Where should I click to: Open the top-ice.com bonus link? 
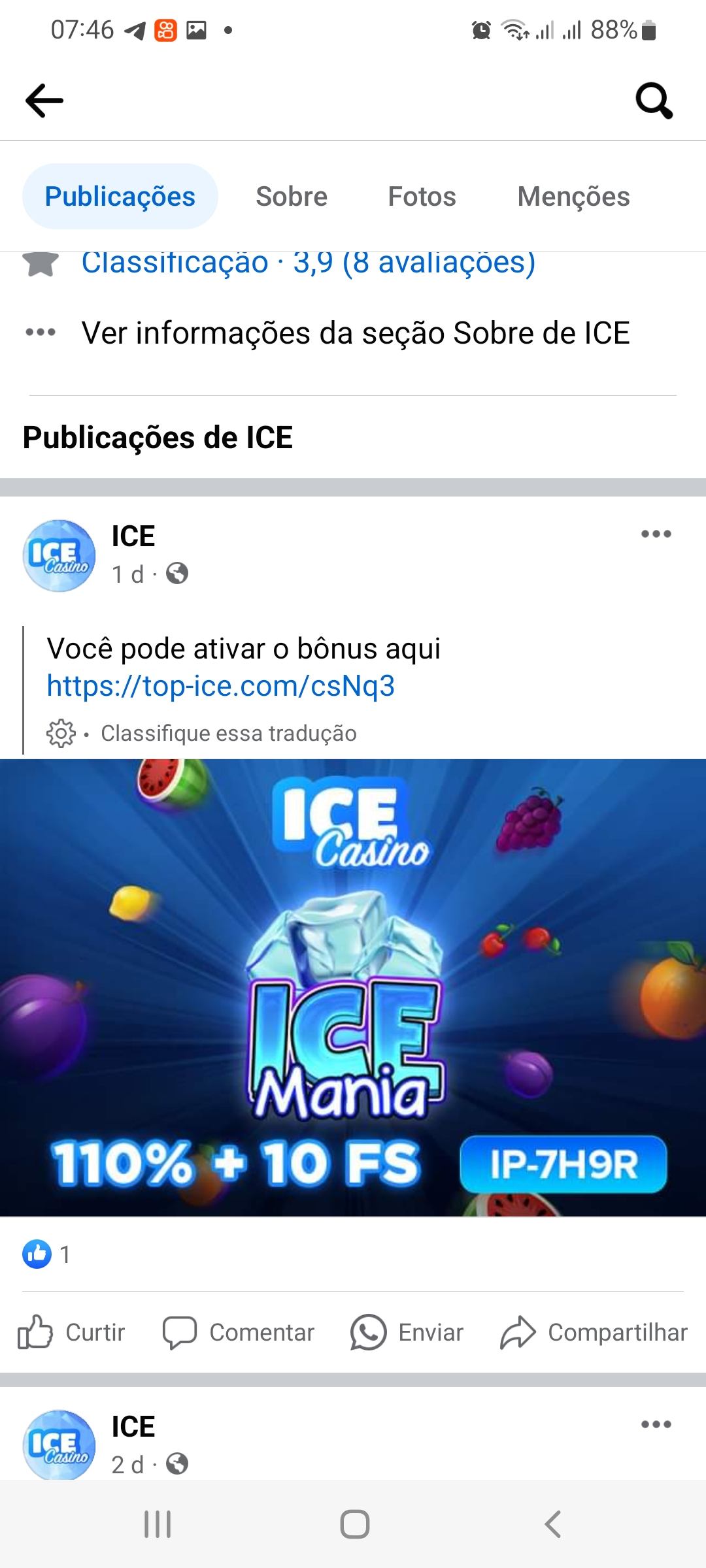click(221, 686)
